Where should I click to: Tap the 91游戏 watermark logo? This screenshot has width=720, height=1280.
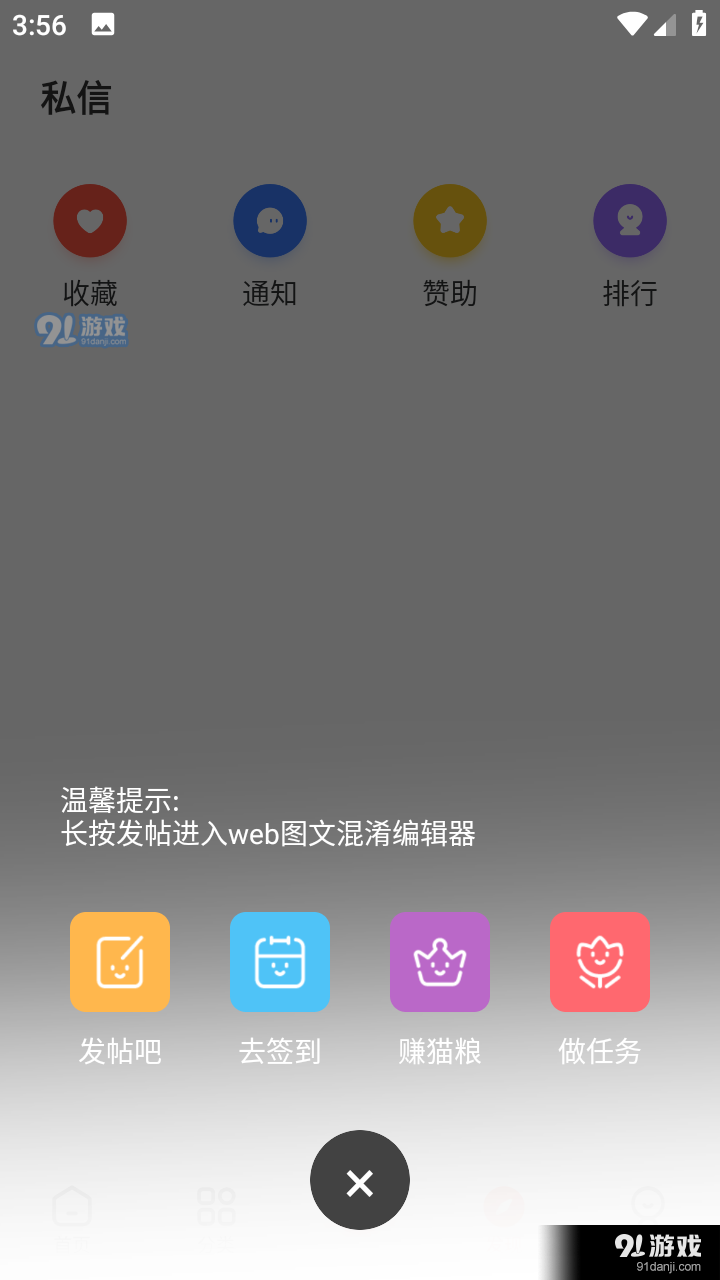click(x=81, y=329)
